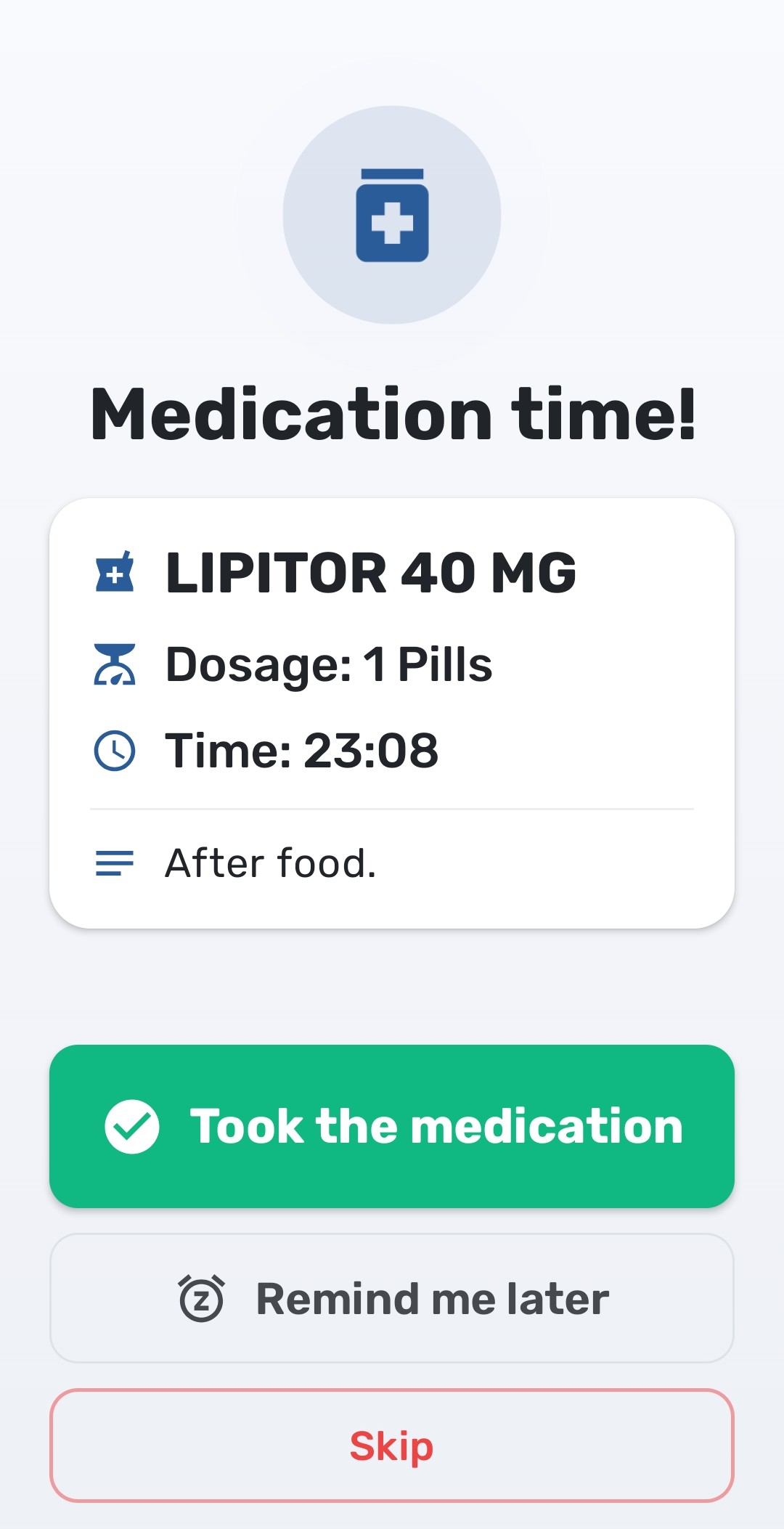Screen dimensions: 784x1529
Task: Click the clock icon beside Time 23:08
Action: pos(115,749)
